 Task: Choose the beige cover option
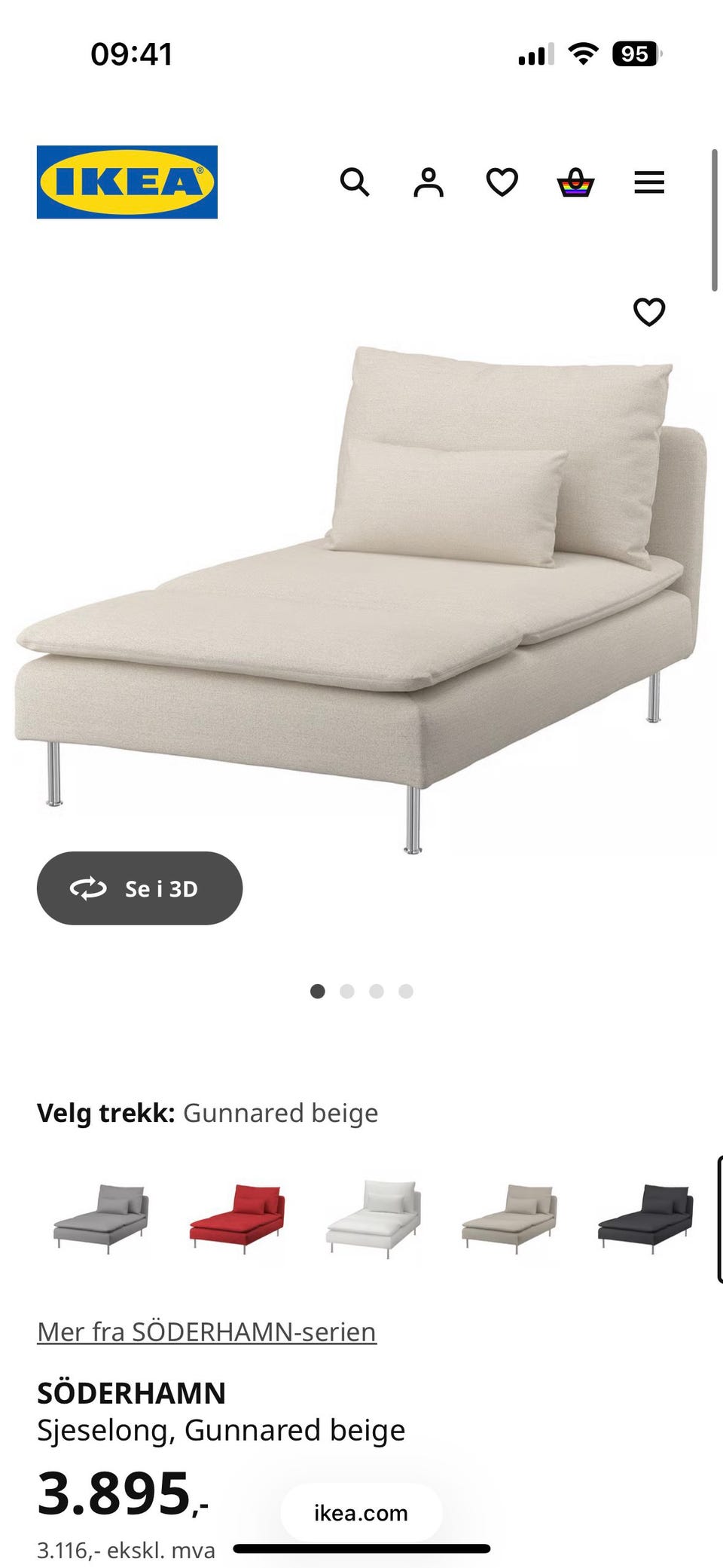pyautogui.click(x=510, y=1218)
